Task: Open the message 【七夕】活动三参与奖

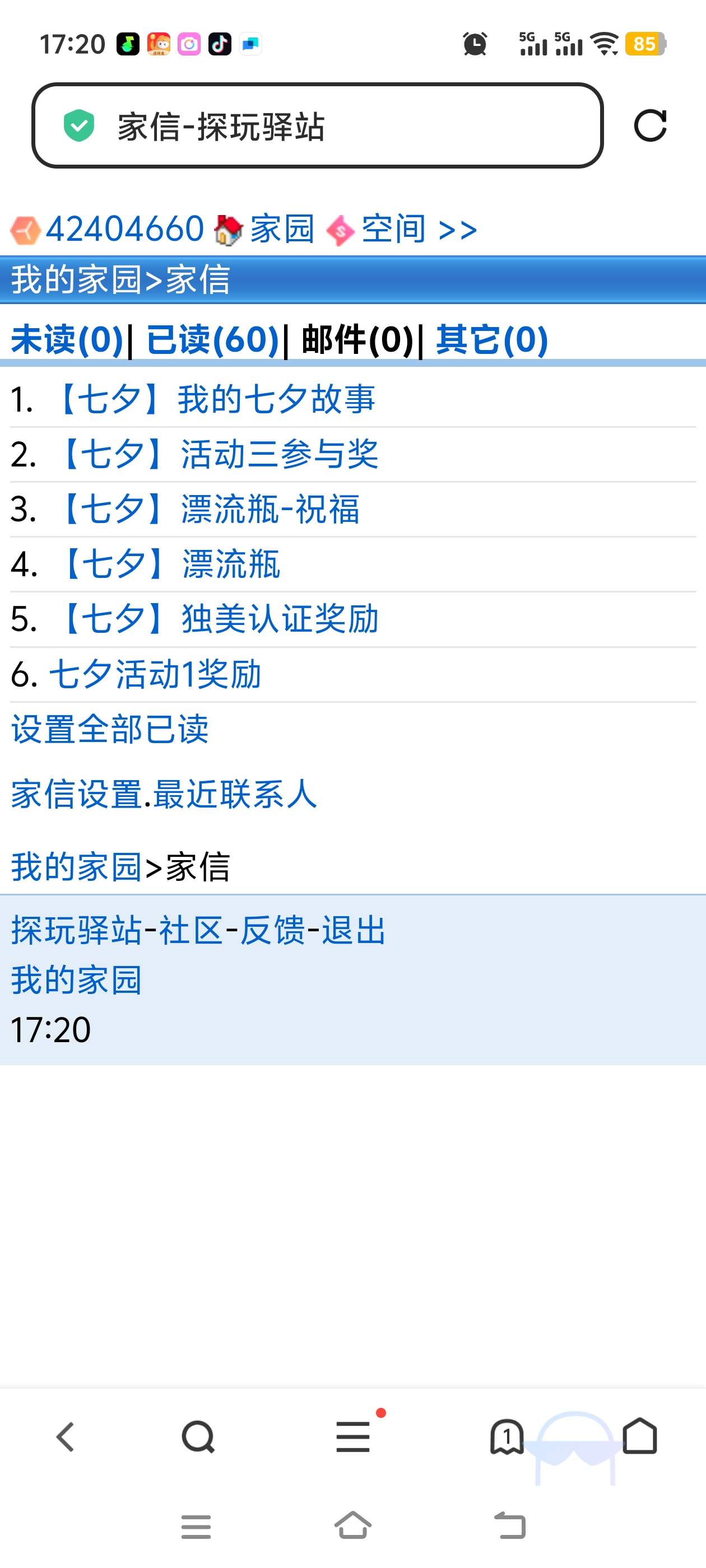Action: (x=217, y=455)
